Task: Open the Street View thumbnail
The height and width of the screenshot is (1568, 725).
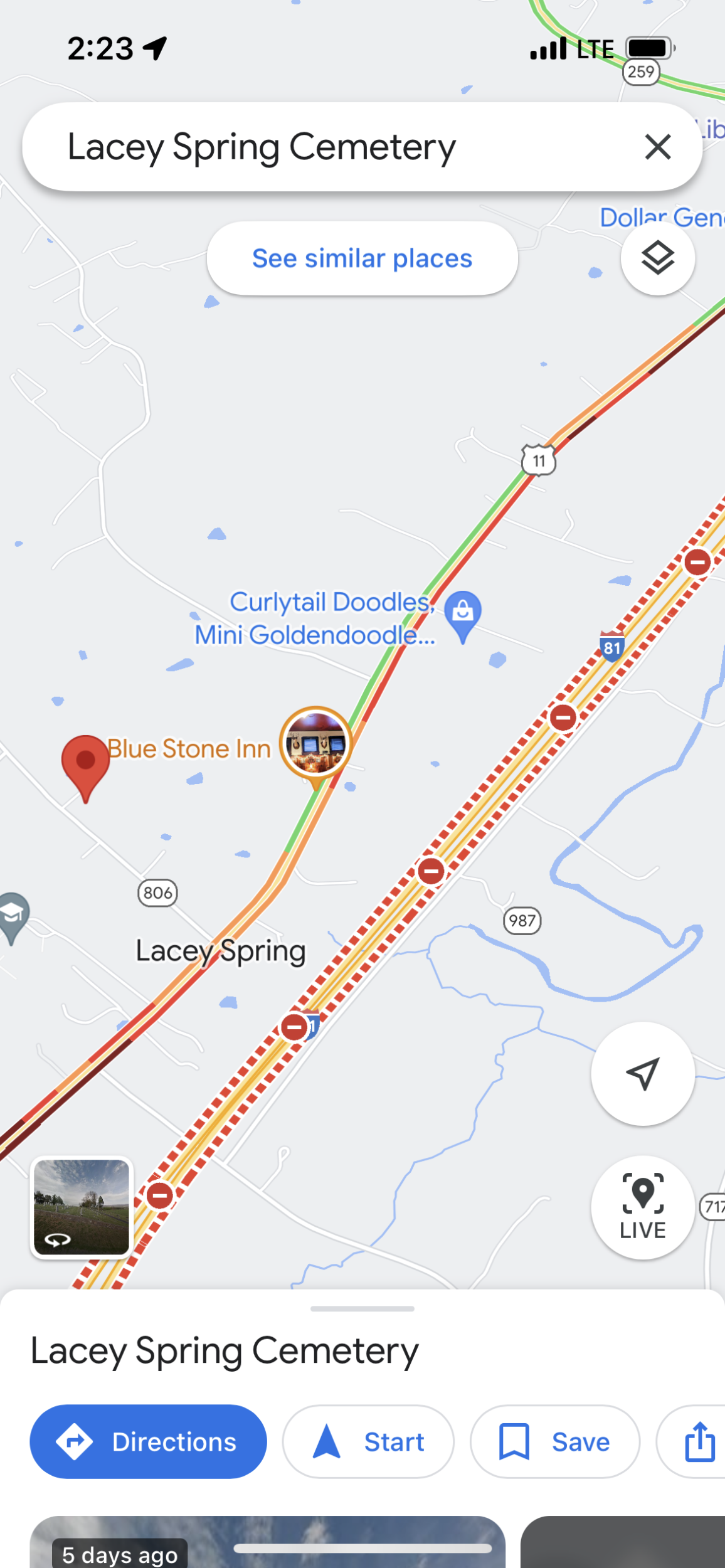Action: click(82, 1207)
